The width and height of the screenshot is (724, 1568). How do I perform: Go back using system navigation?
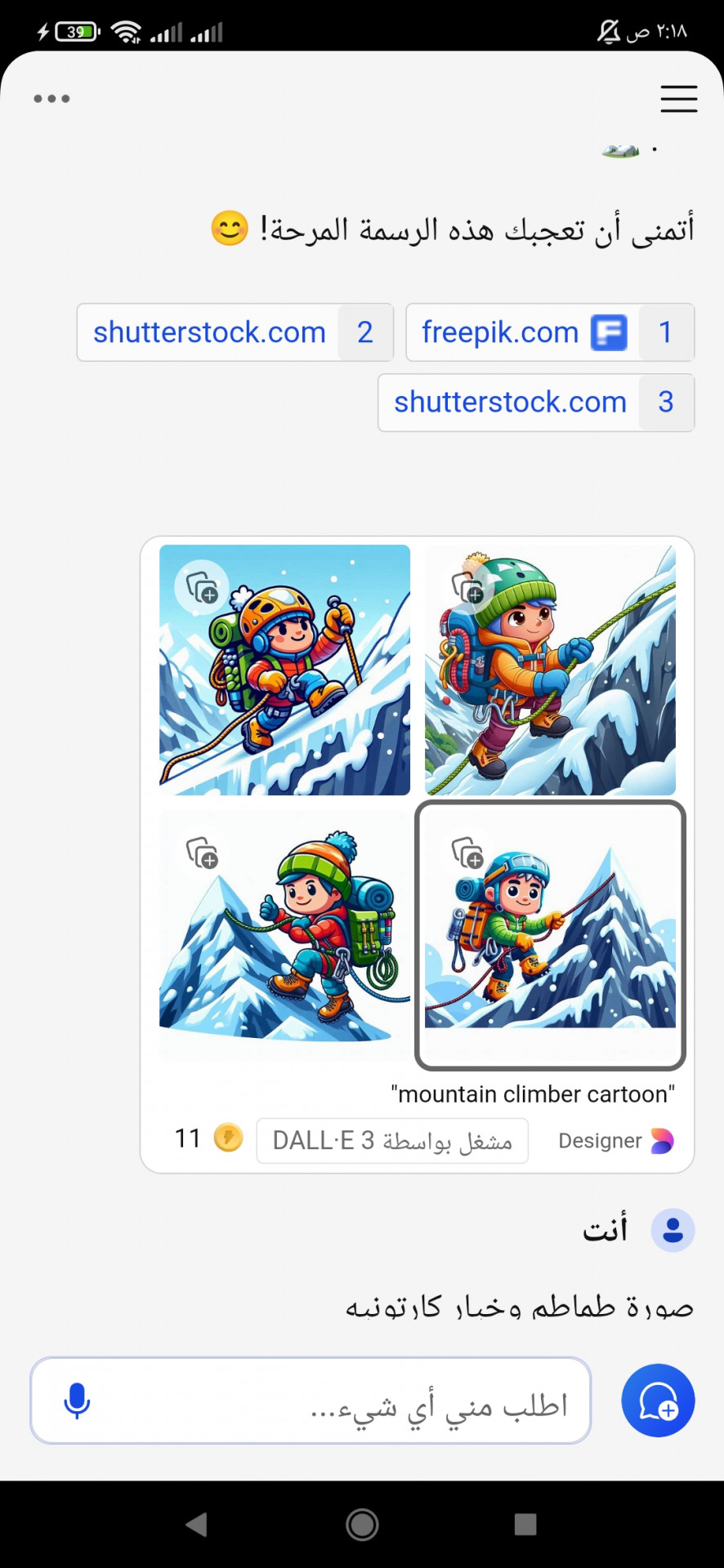pyautogui.click(x=197, y=1524)
